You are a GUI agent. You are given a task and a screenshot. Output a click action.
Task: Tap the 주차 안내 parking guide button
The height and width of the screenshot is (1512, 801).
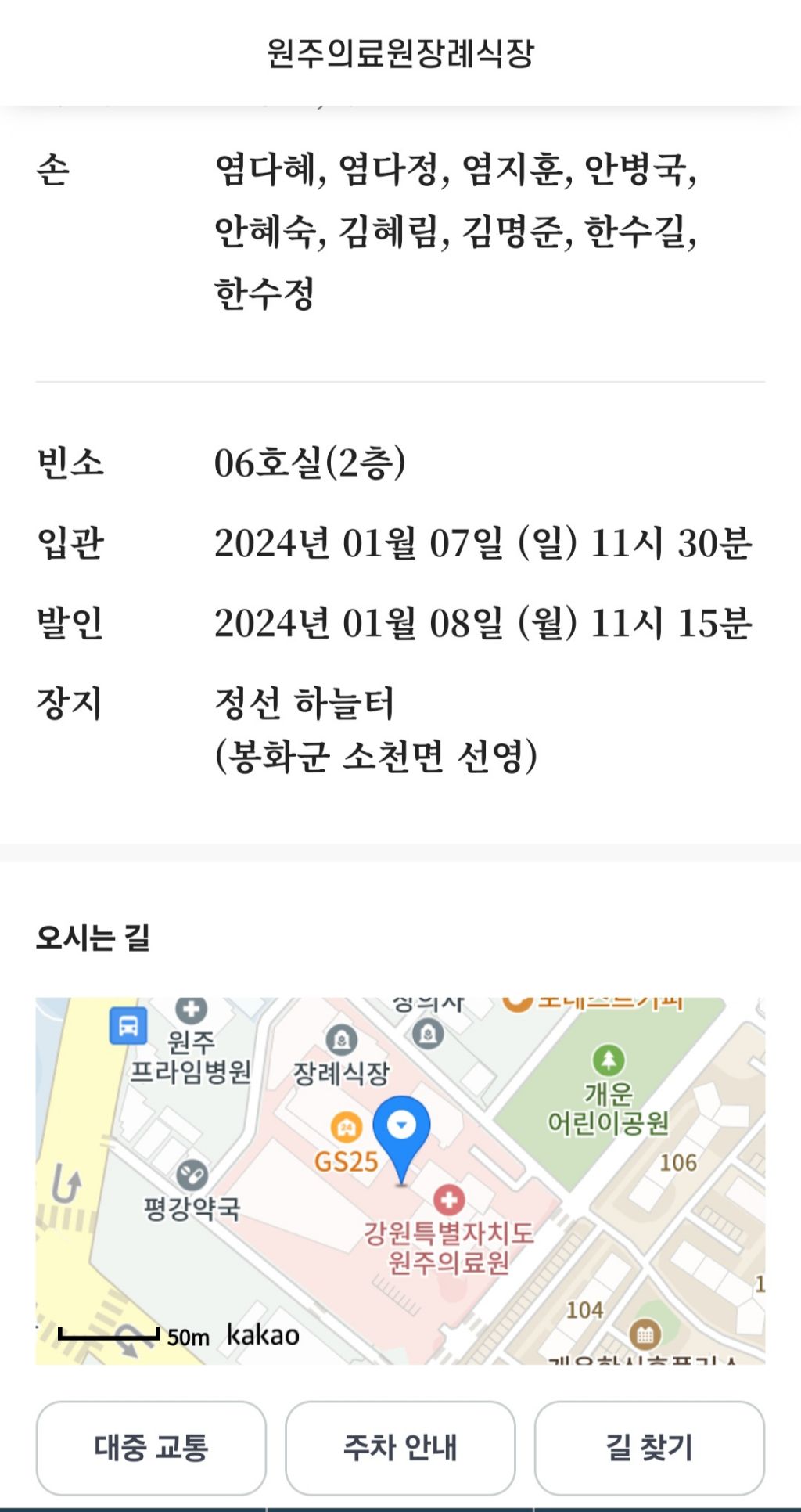[400, 1447]
